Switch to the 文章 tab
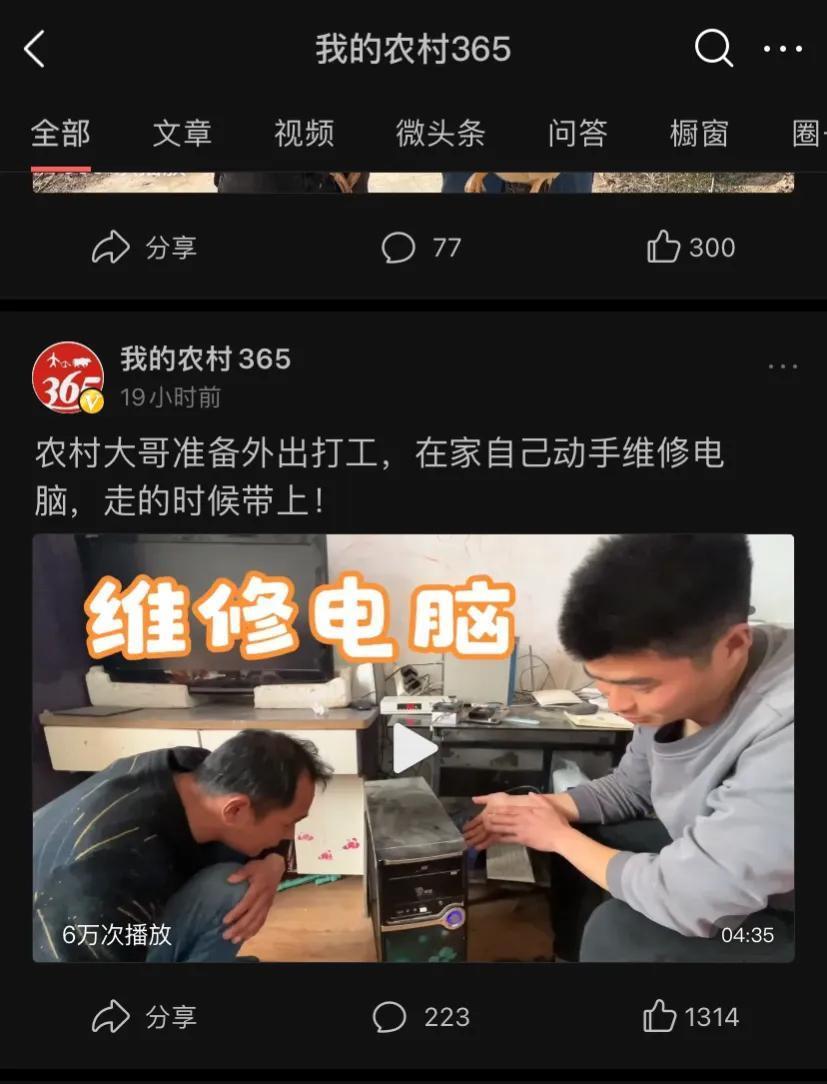Screen dimensions: 827x1084 pos(182,133)
